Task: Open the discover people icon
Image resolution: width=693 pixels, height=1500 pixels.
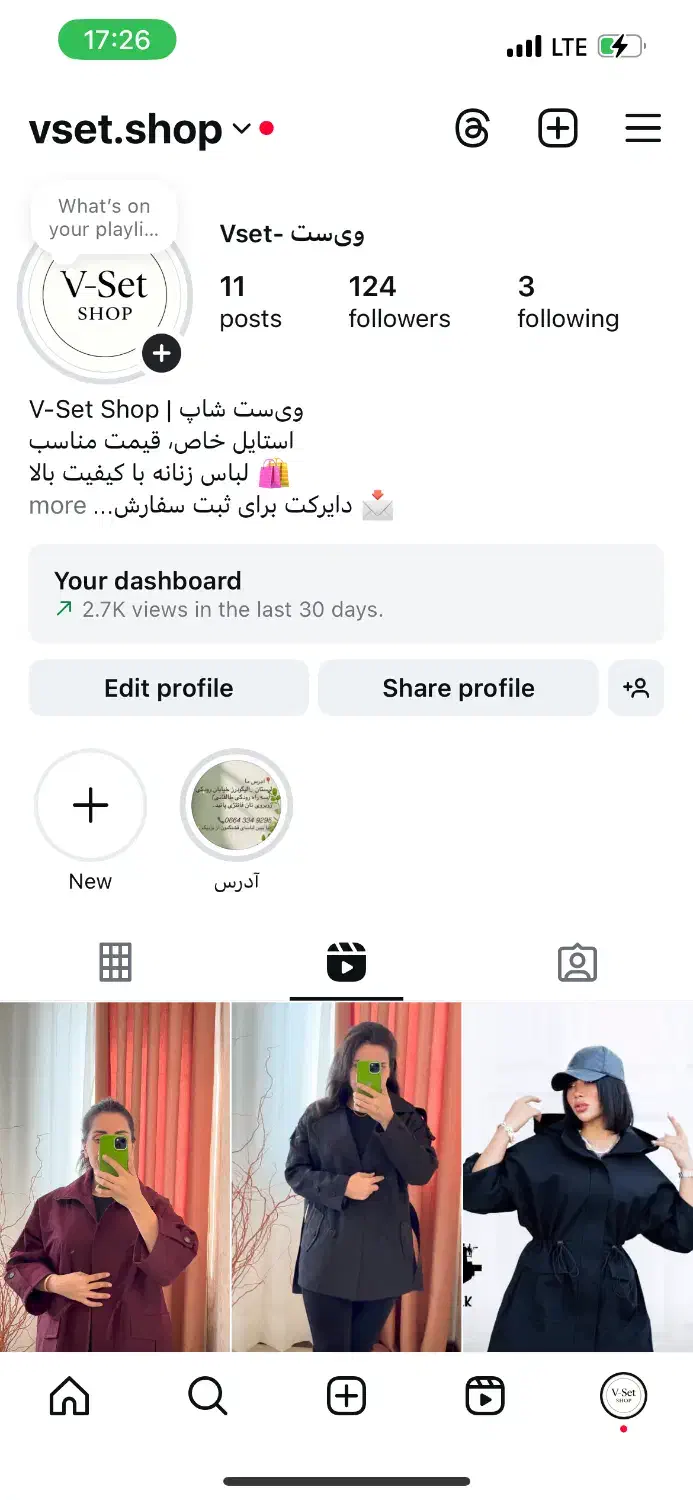Action: click(636, 688)
